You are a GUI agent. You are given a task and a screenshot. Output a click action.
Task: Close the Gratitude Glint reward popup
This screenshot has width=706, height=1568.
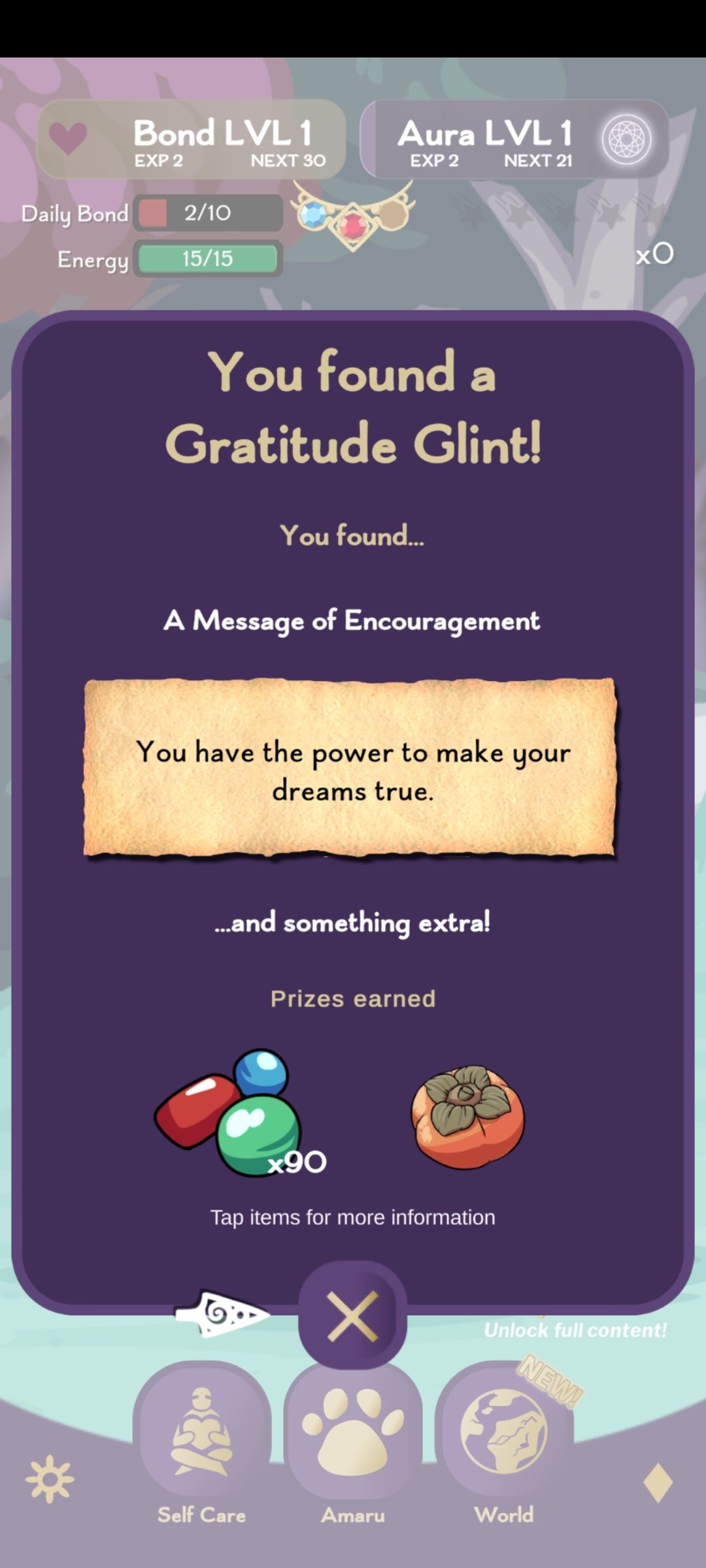353,1316
